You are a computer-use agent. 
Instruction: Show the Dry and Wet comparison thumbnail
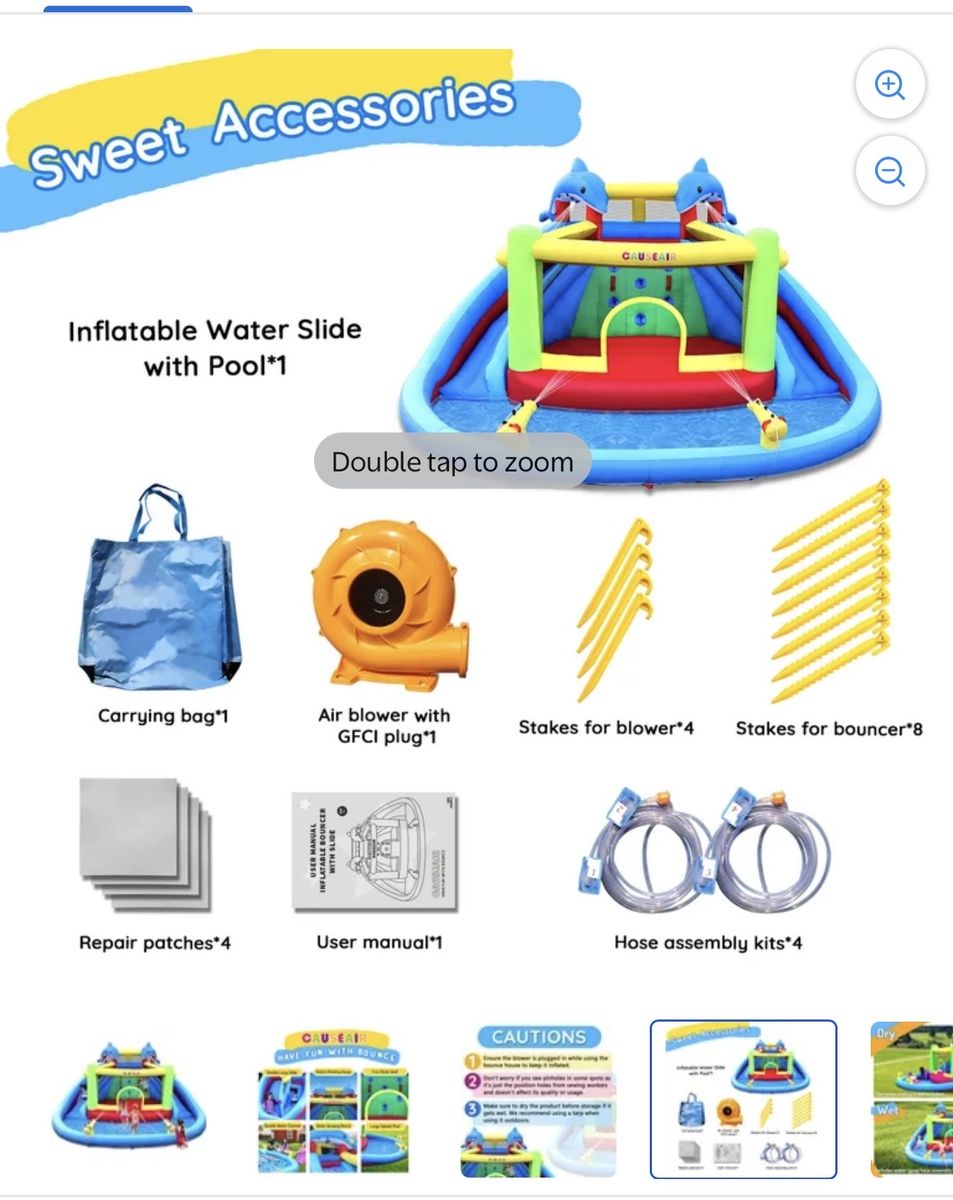(910, 1100)
